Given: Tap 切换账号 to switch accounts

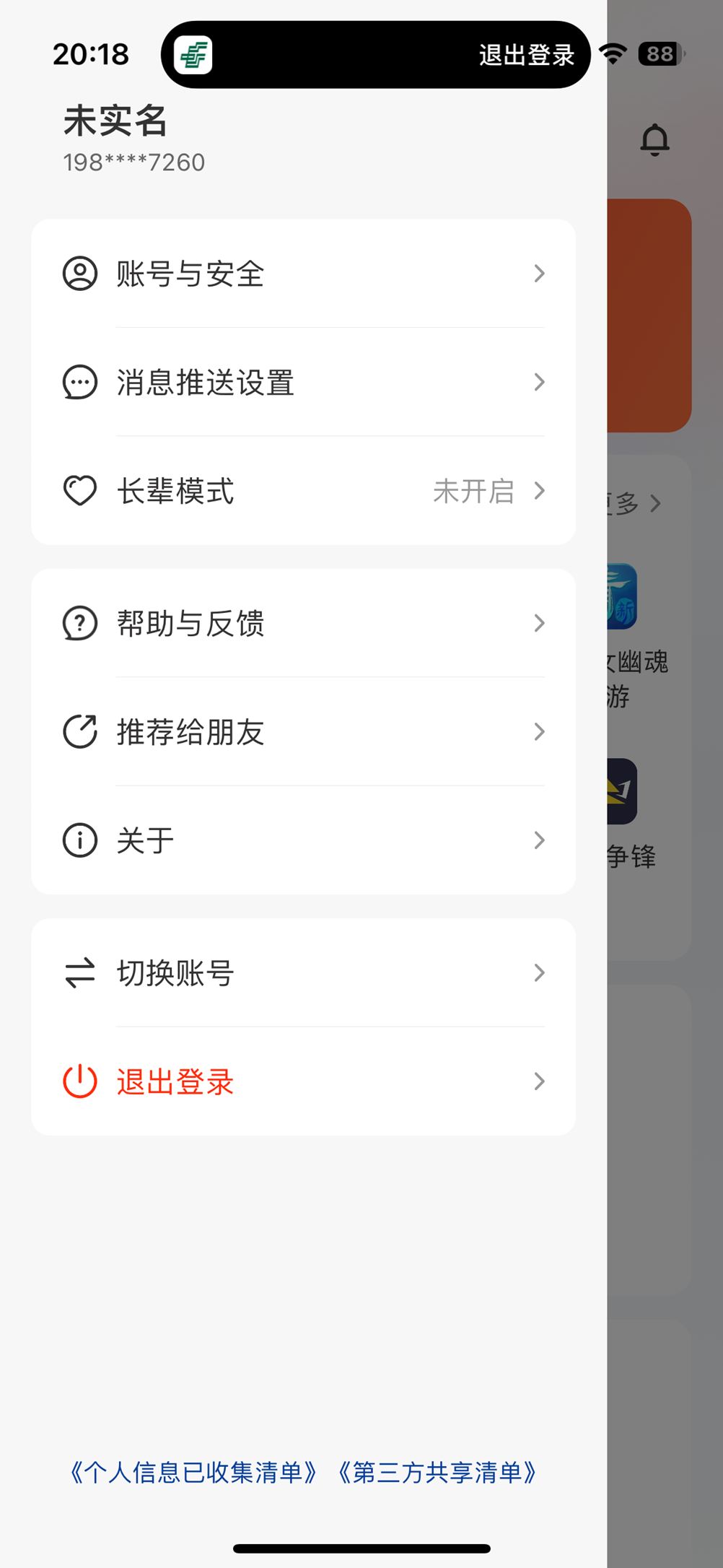Looking at the screenshot, I should coord(303,973).
